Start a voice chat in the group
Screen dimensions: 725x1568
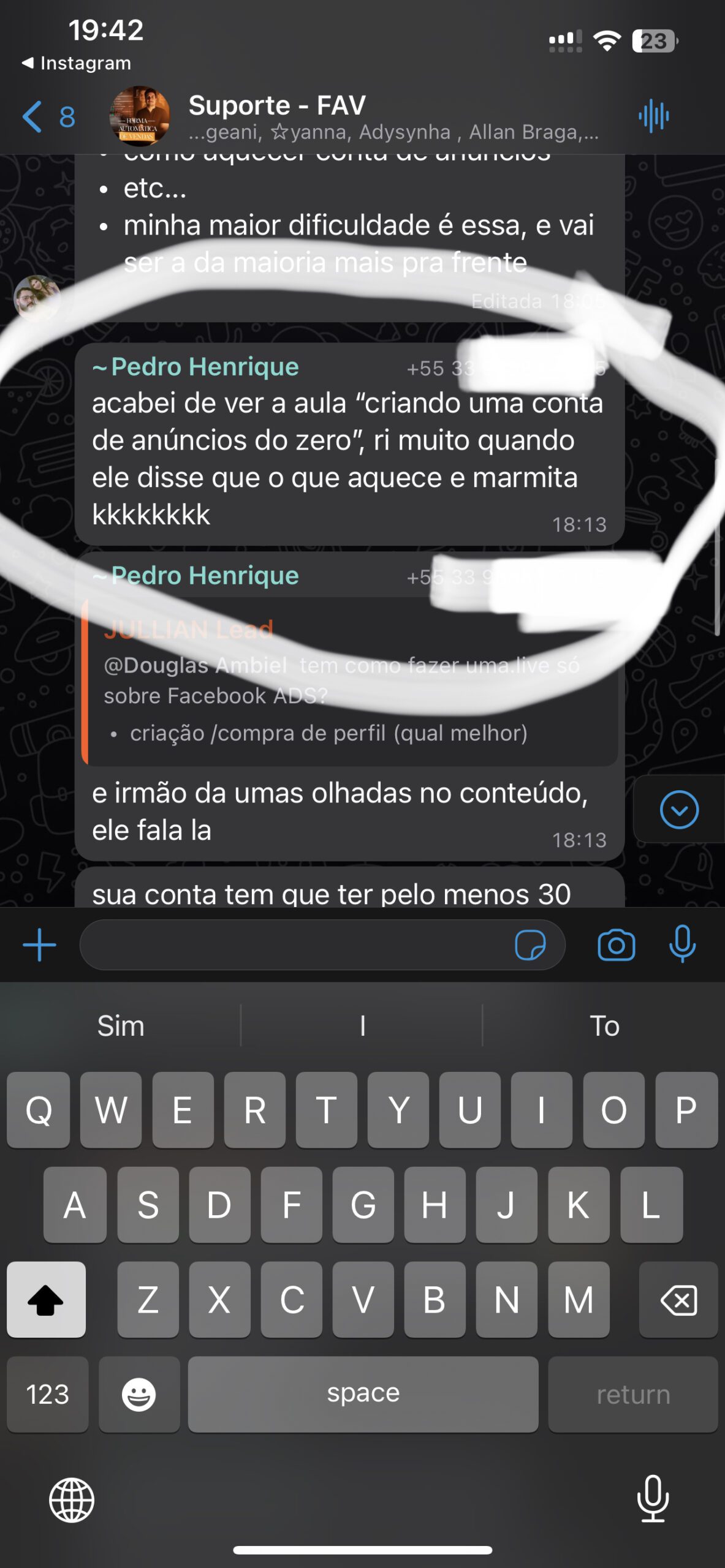coord(653,116)
